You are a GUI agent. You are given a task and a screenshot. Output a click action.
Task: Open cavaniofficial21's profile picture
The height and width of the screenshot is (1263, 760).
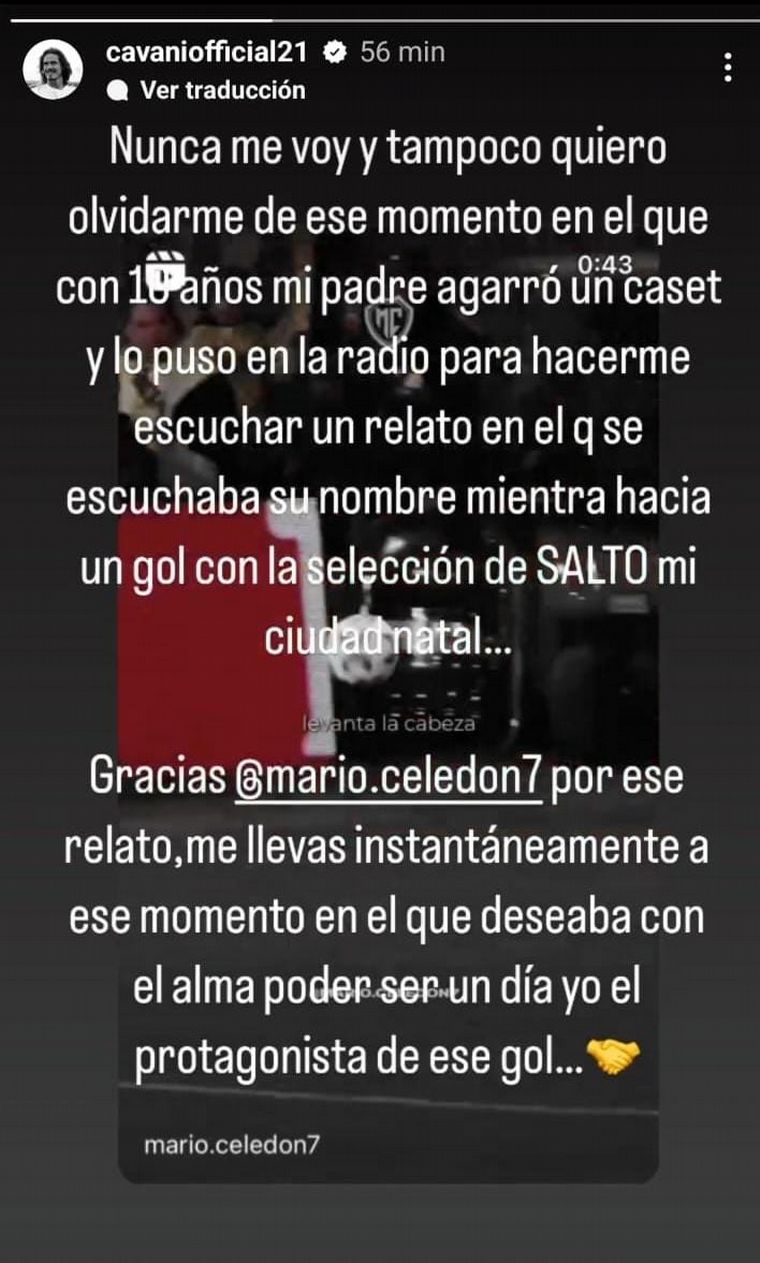coord(53,68)
